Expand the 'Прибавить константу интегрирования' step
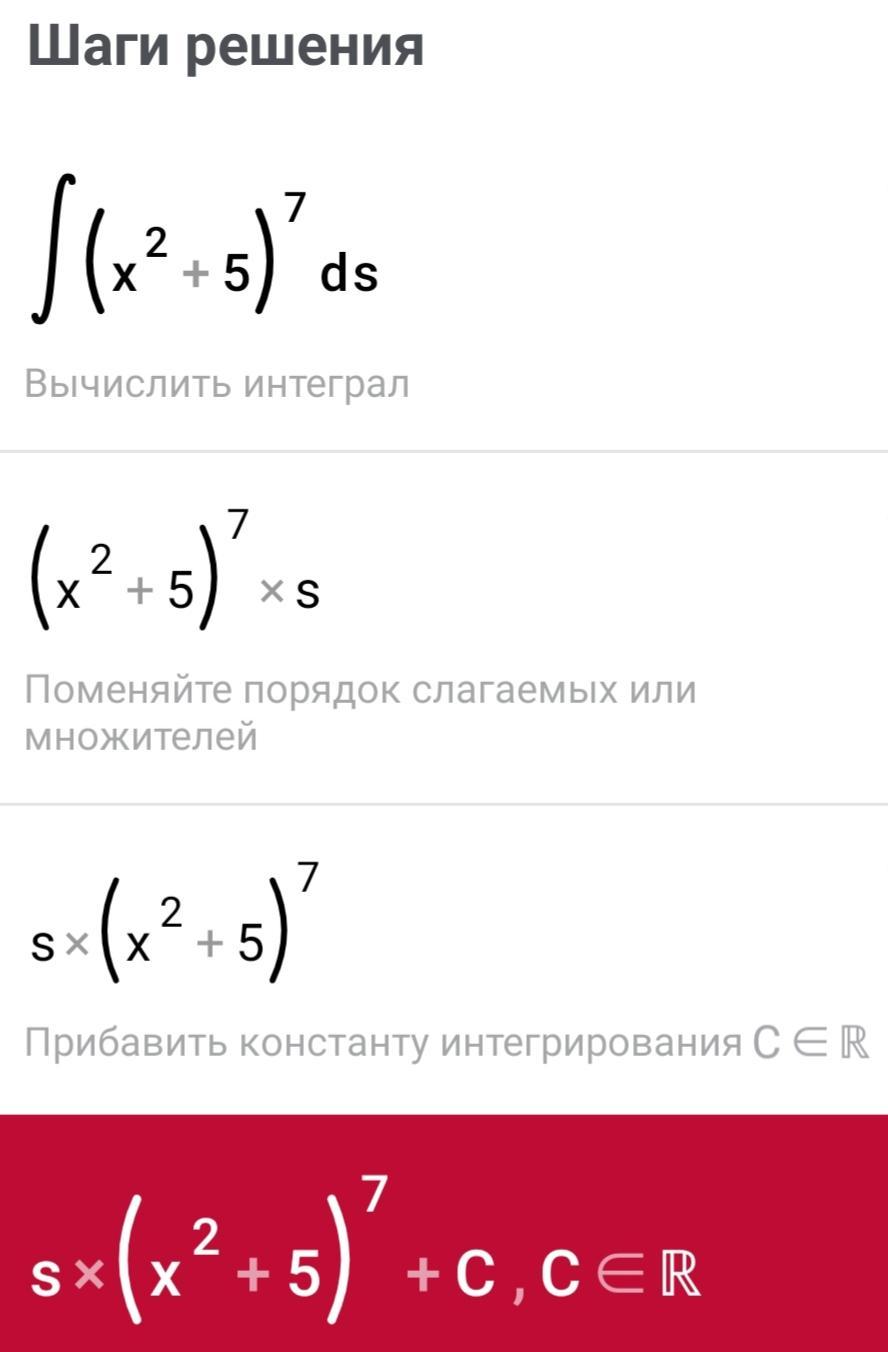The width and height of the screenshot is (888, 1352). [x=445, y=1043]
